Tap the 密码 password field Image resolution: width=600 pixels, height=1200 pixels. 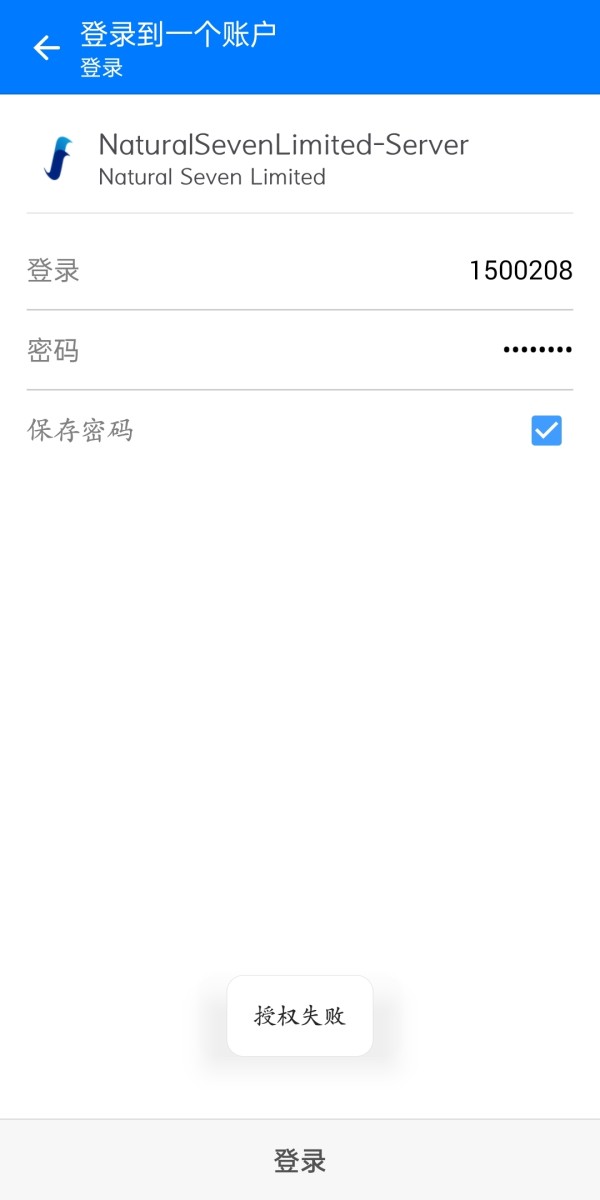(300, 350)
